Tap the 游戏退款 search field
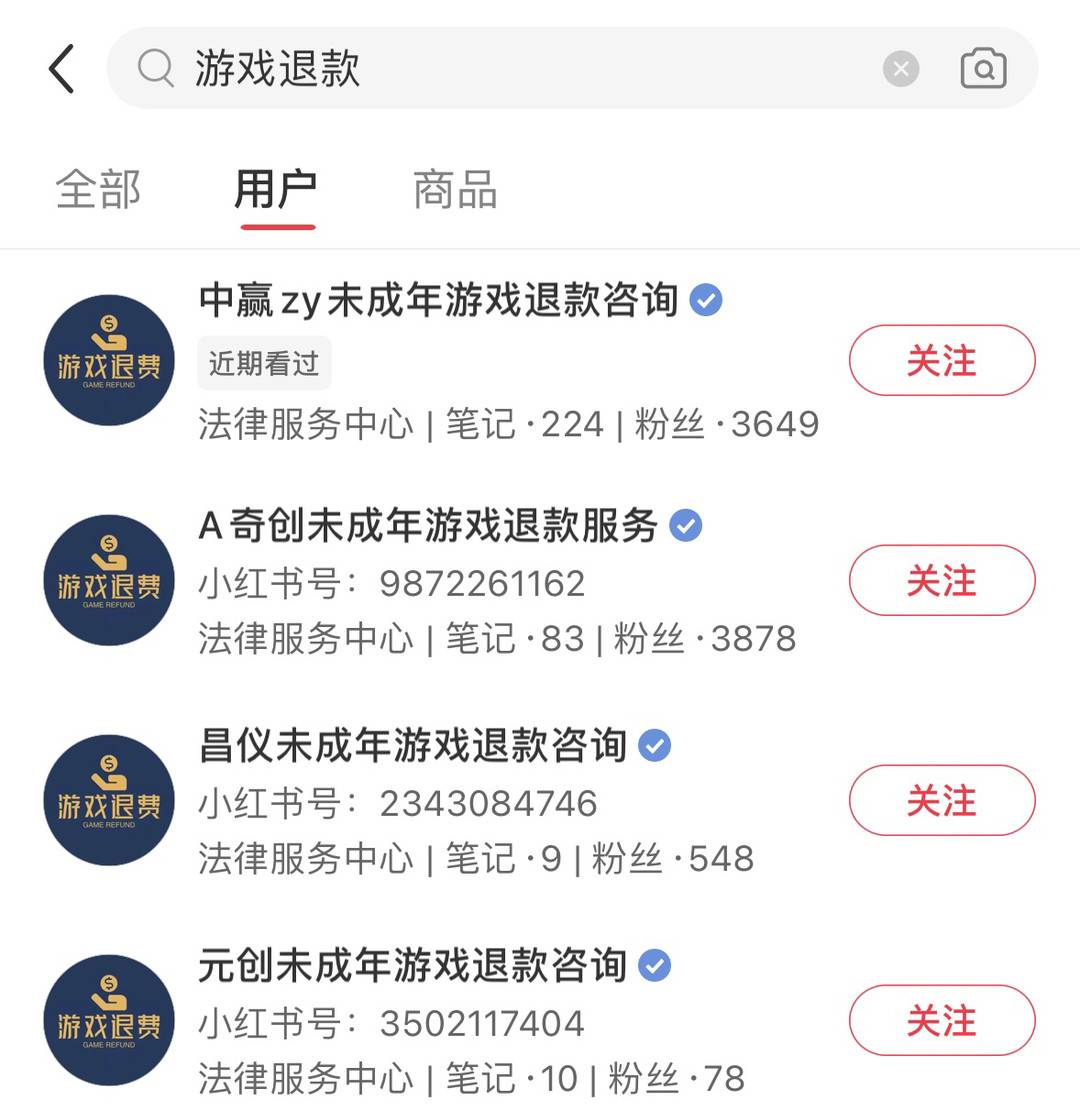 point(500,69)
